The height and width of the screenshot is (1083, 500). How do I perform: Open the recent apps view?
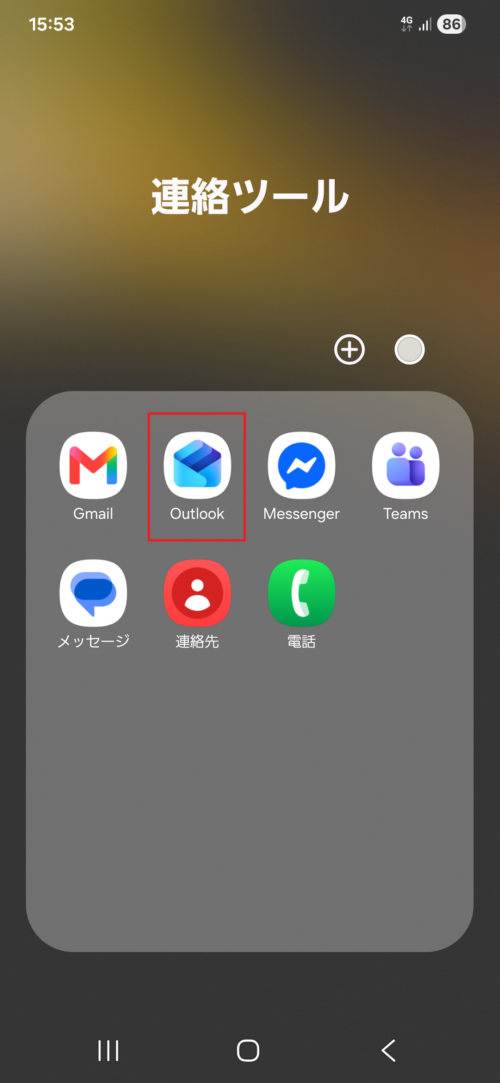tap(108, 1050)
